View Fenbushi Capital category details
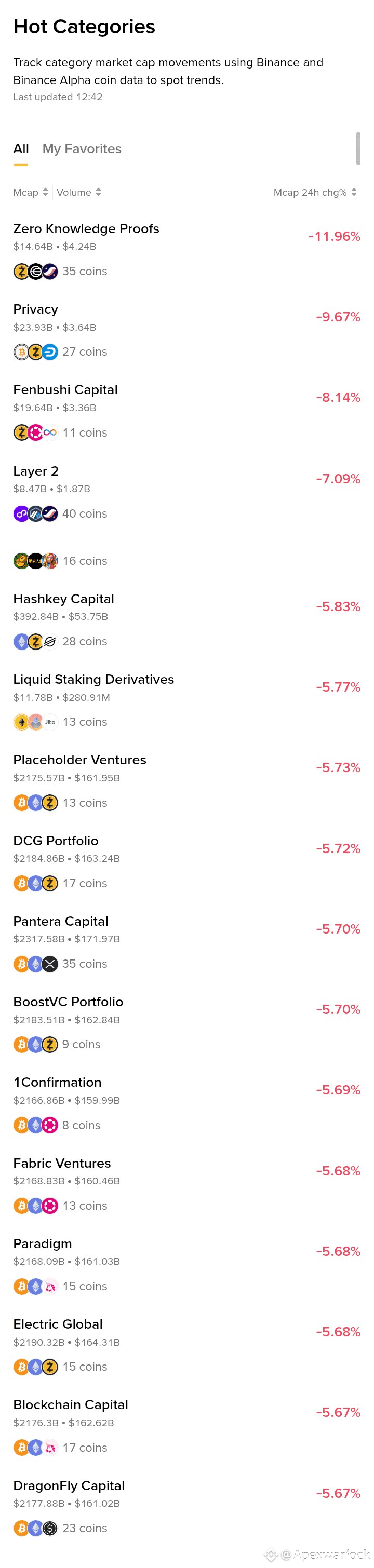The image size is (374, 1568). (x=65, y=390)
